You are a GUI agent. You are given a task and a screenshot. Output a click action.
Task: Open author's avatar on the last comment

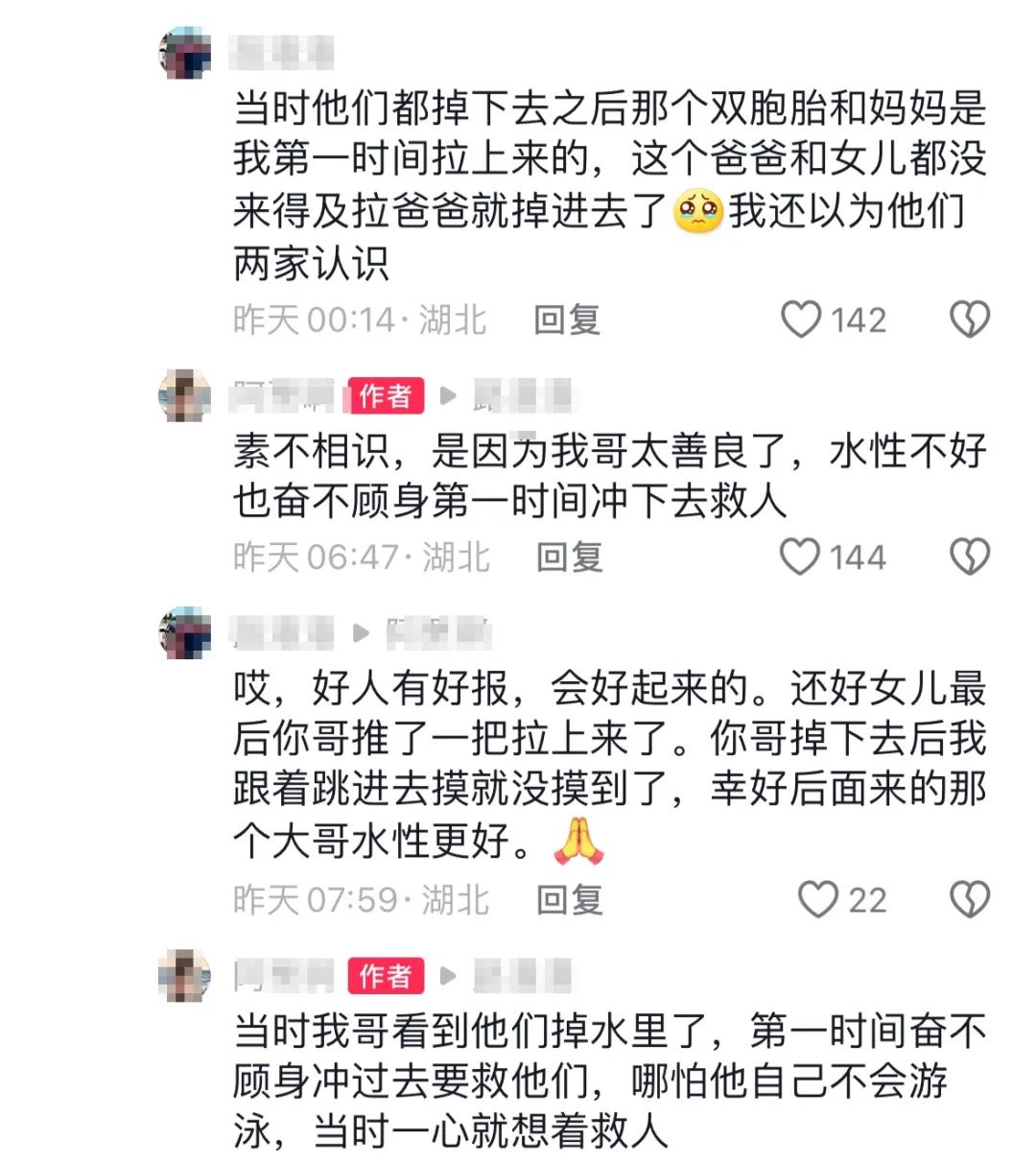point(184,975)
